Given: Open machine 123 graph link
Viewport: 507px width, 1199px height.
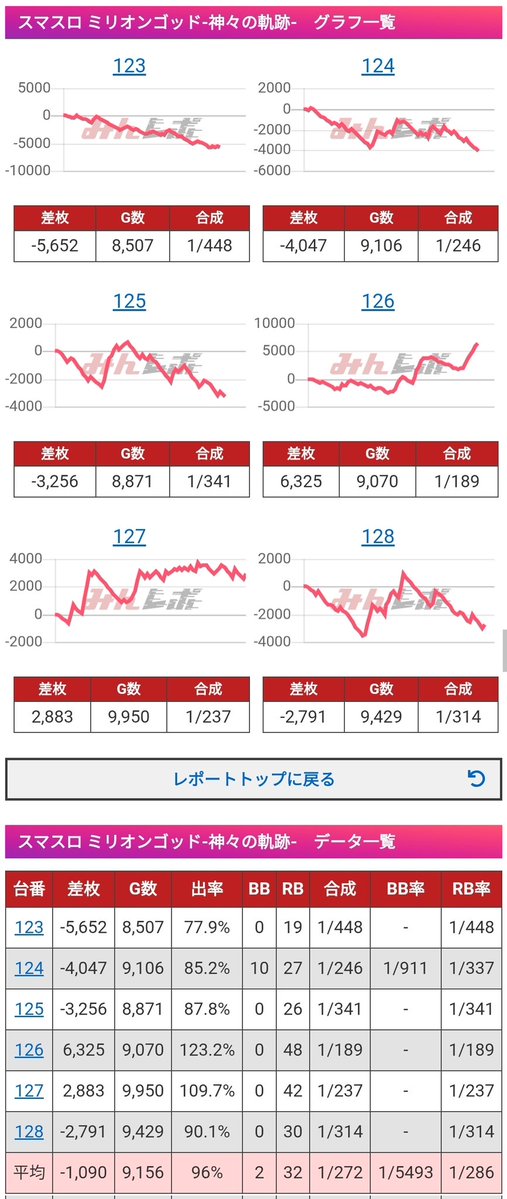Looking at the screenshot, I should pos(128,66).
